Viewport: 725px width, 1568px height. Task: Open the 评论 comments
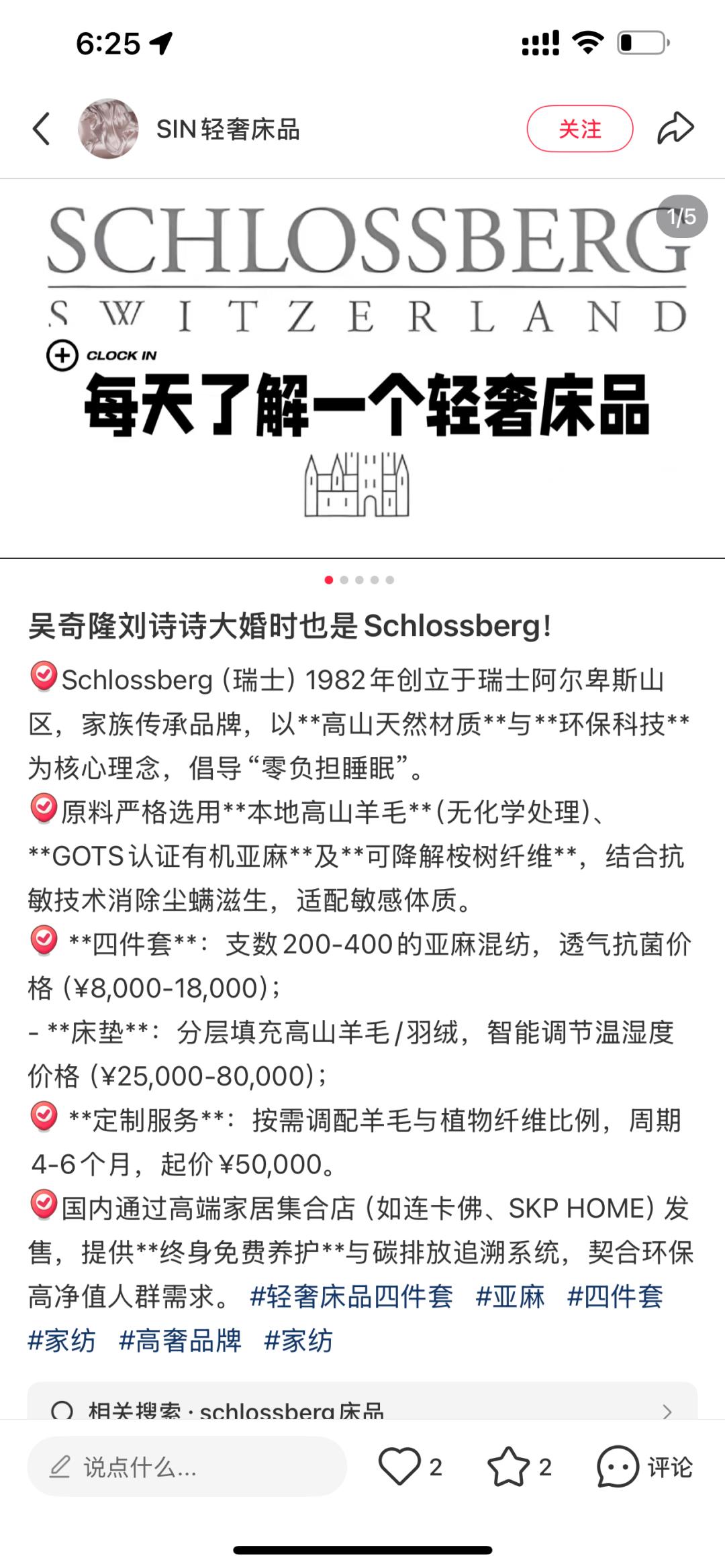644,1467
